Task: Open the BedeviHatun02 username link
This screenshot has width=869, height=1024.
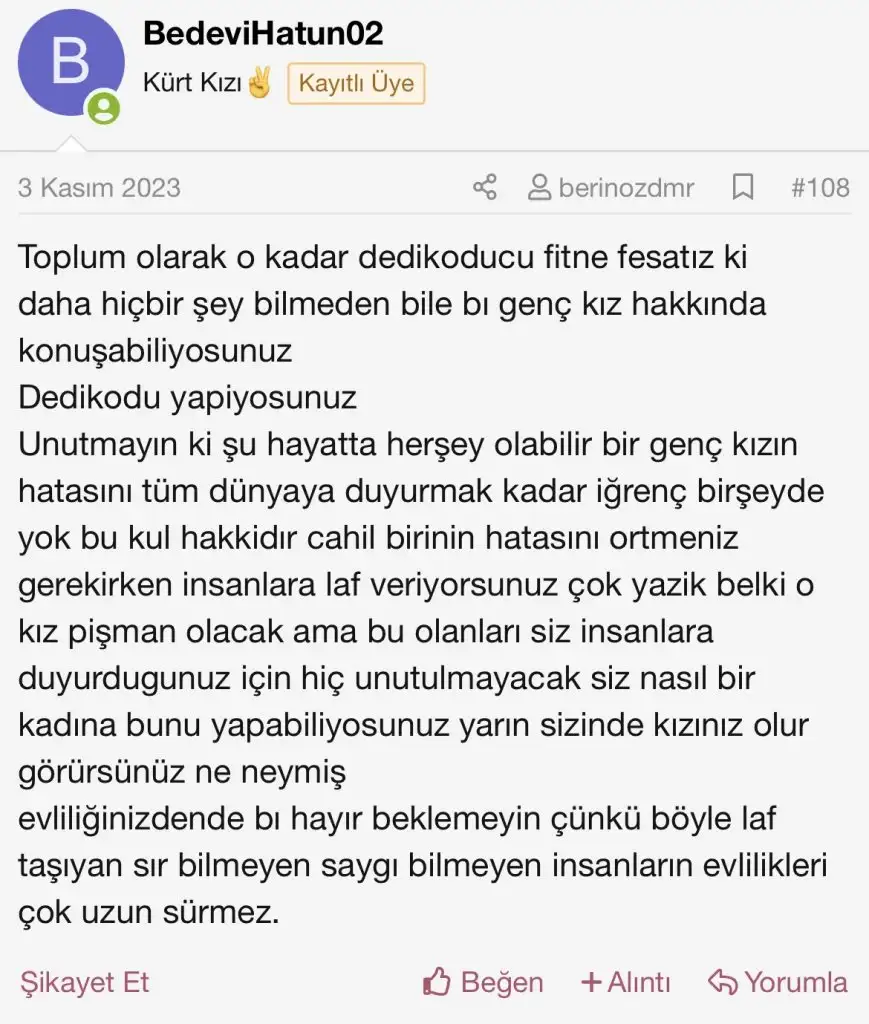Action: [263, 33]
